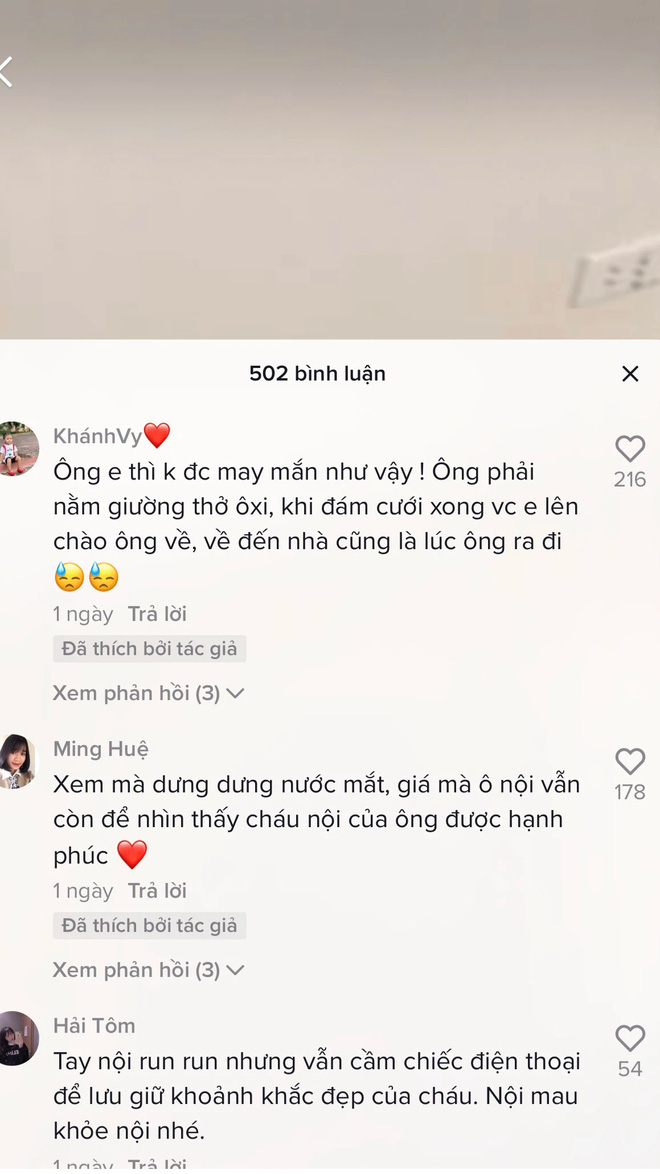
Task: Like KhánhVy's comment
Action: point(630,449)
